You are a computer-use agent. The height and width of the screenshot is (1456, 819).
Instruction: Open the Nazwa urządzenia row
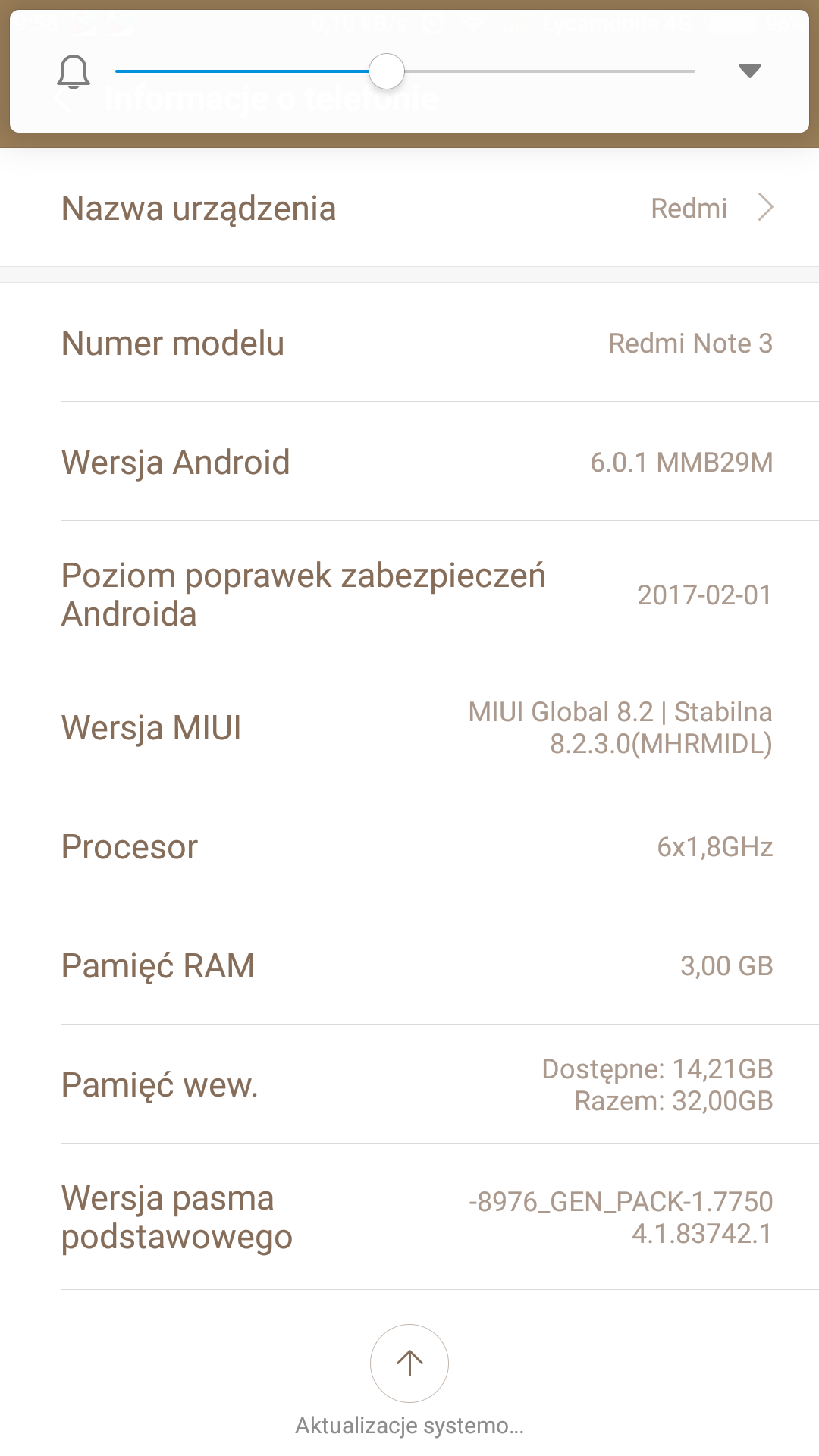(x=409, y=208)
